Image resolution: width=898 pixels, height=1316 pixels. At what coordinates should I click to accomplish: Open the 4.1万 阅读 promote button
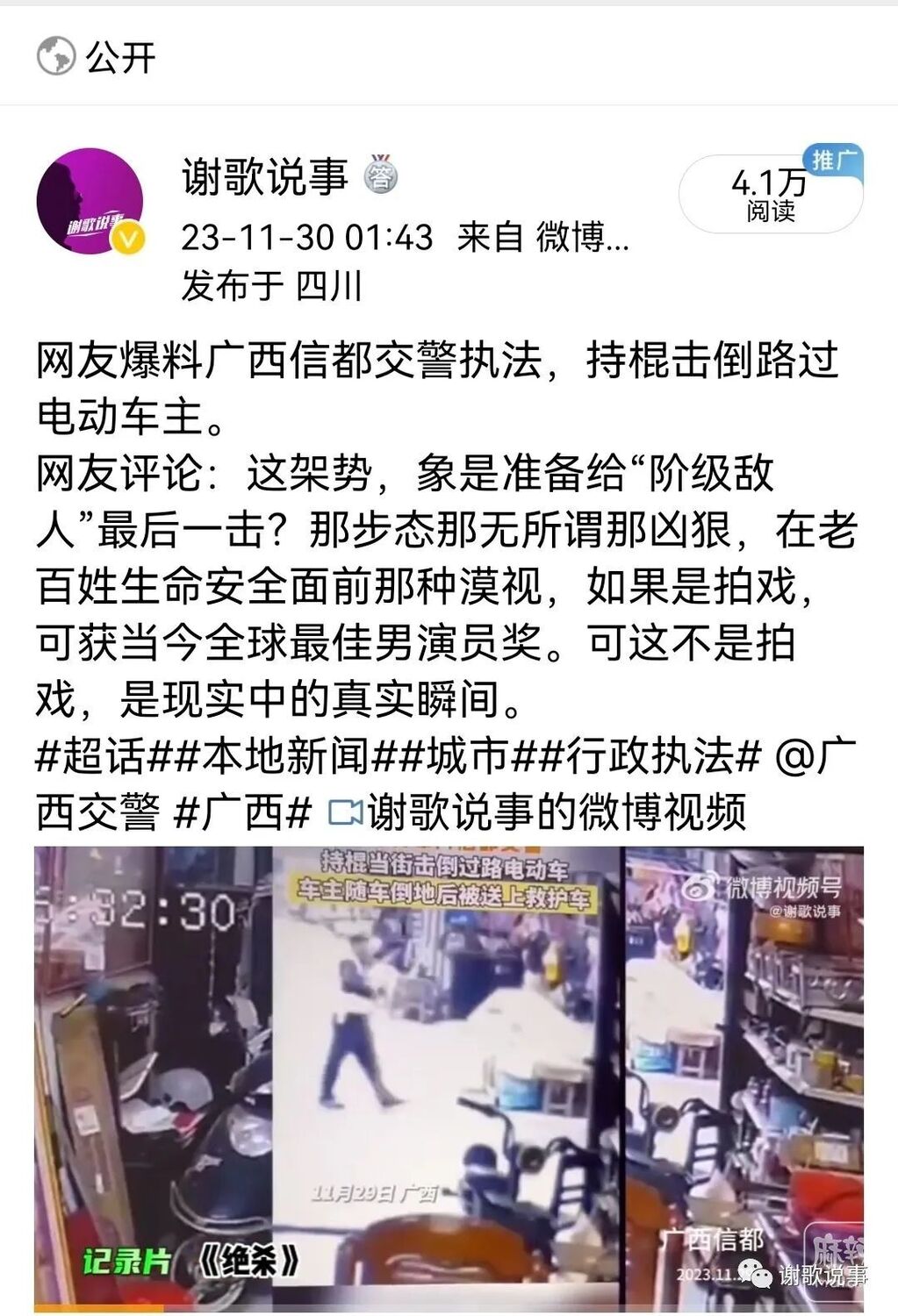click(770, 195)
